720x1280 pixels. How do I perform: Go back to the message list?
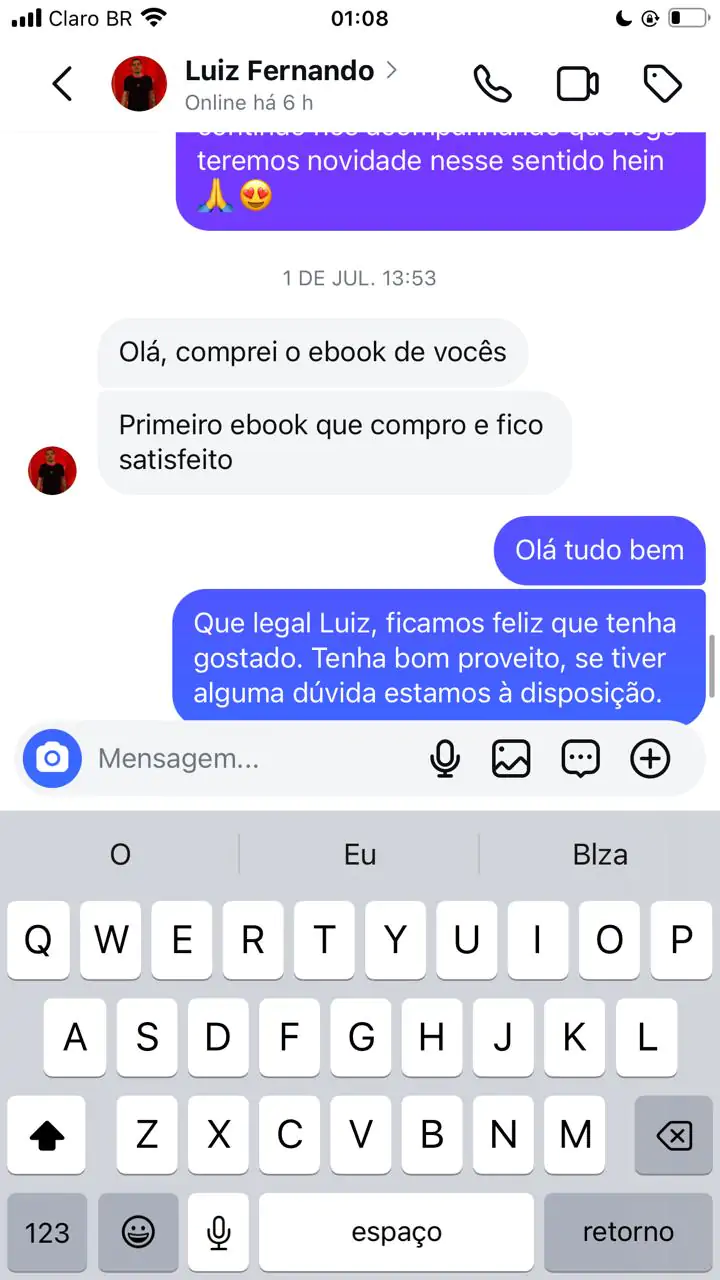click(62, 84)
